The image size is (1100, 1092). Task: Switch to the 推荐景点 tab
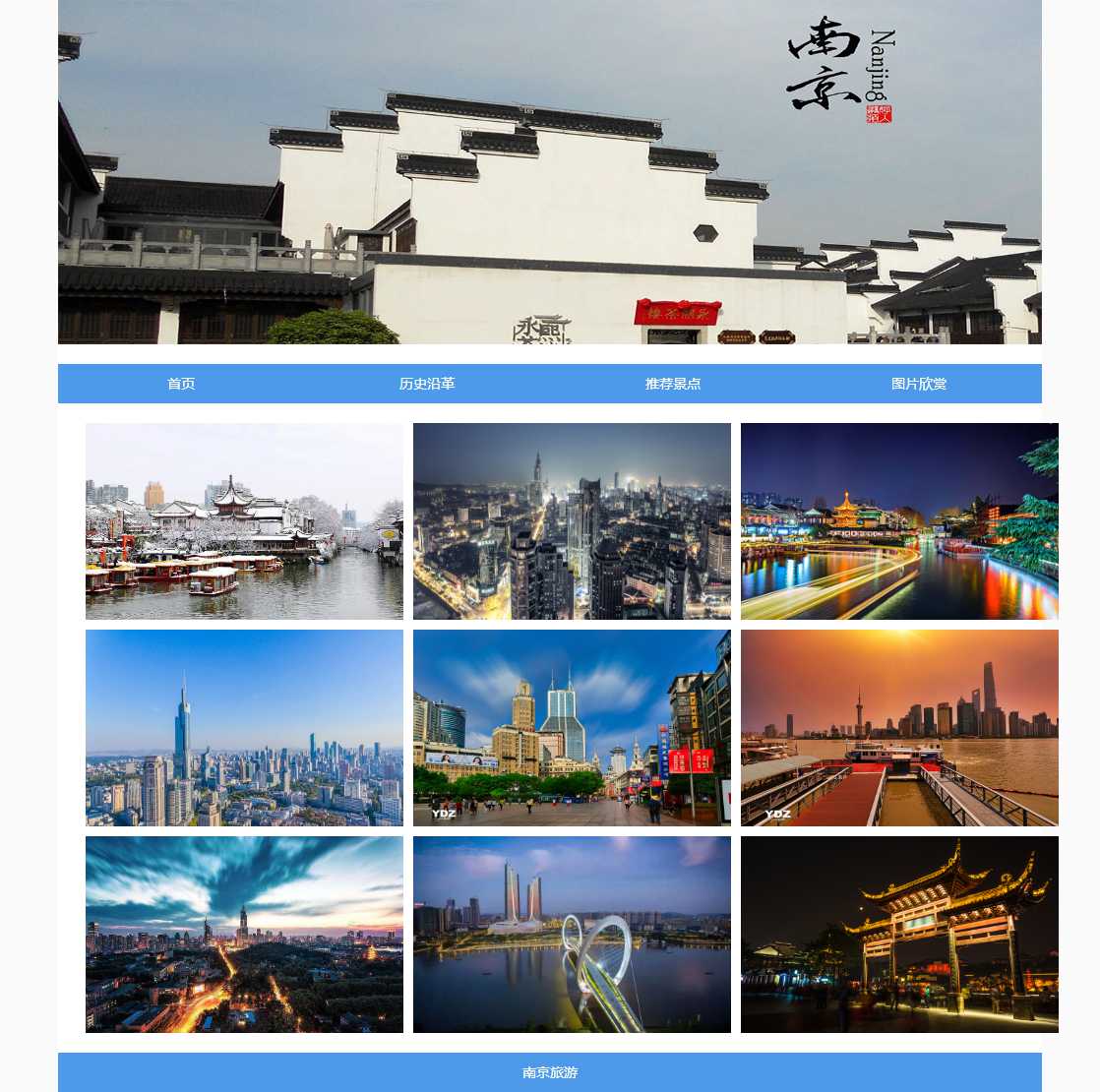click(x=673, y=384)
